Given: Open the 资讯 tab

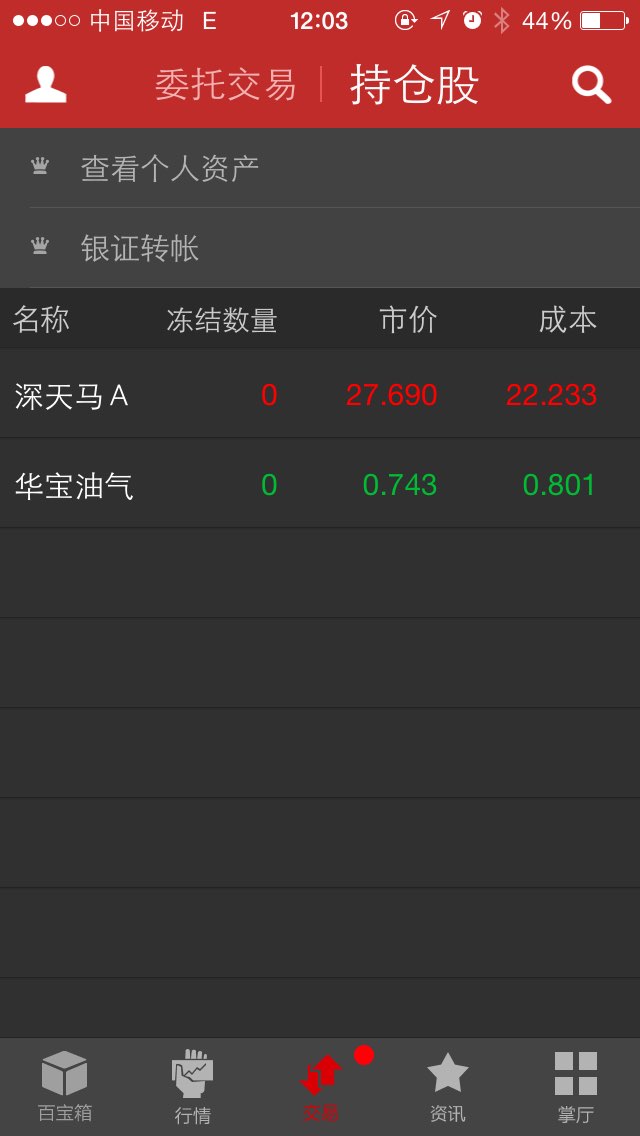Looking at the screenshot, I should click(448, 1087).
